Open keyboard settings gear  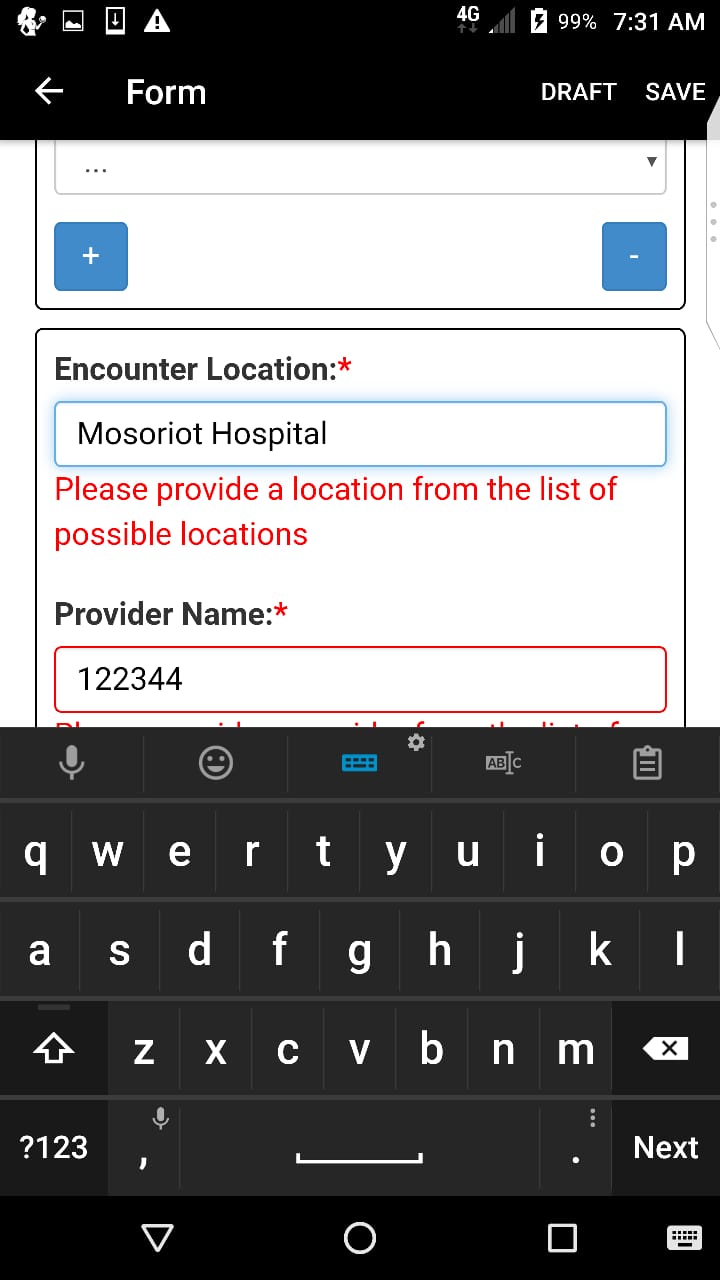[x=417, y=742]
